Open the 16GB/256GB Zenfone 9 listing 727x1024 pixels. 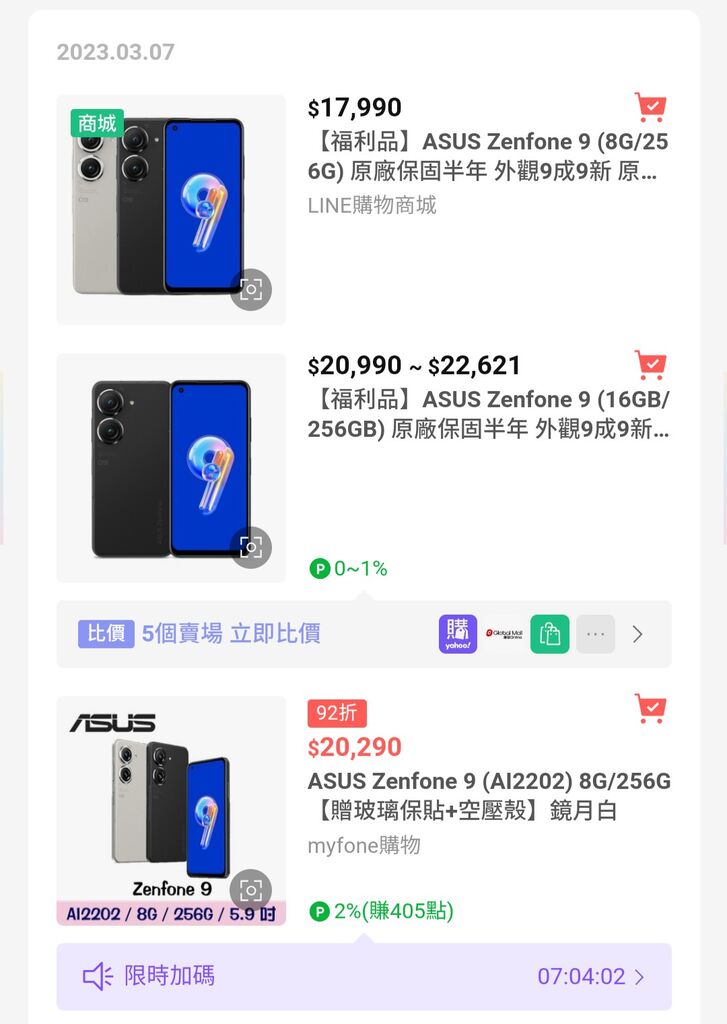tap(489, 414)
